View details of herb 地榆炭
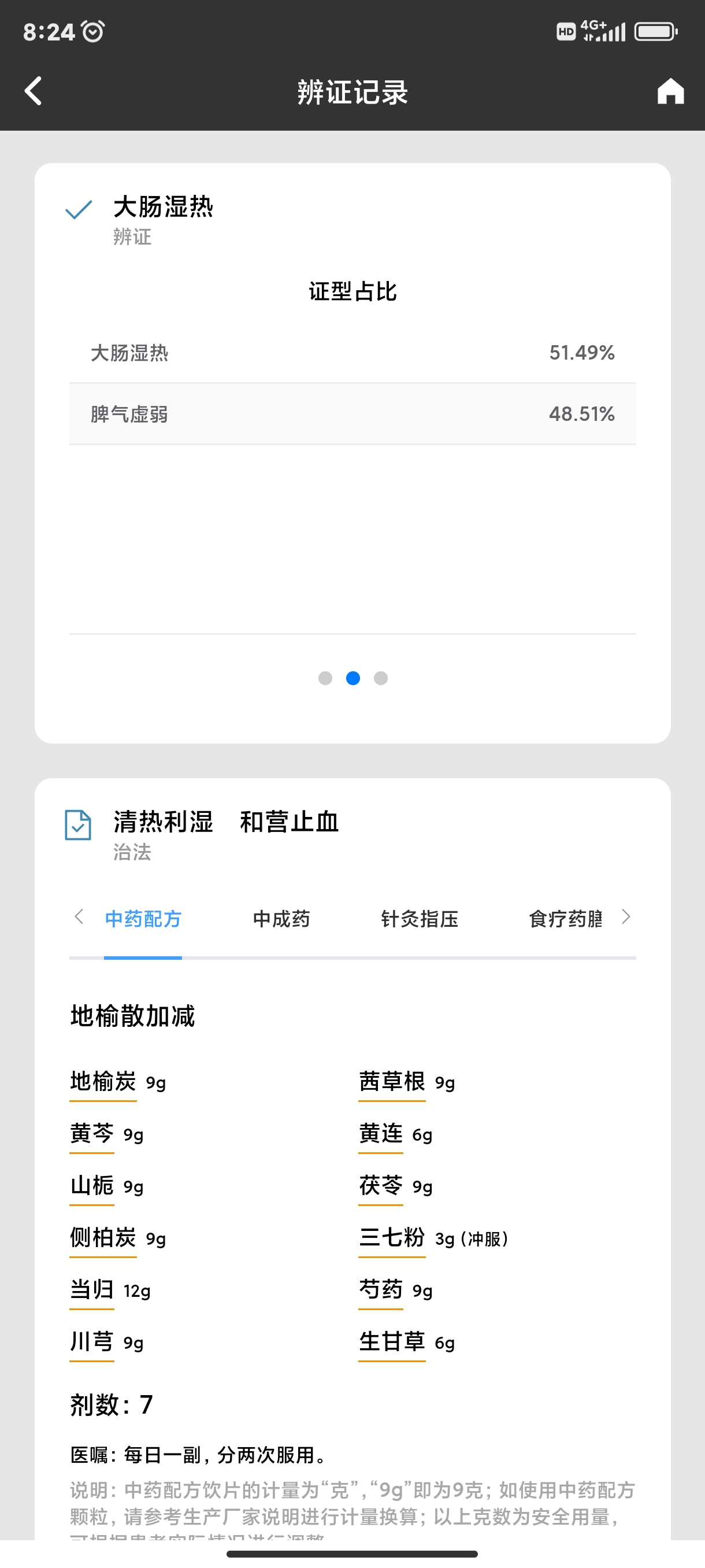705x1568 pixels. coord(103,1082)
